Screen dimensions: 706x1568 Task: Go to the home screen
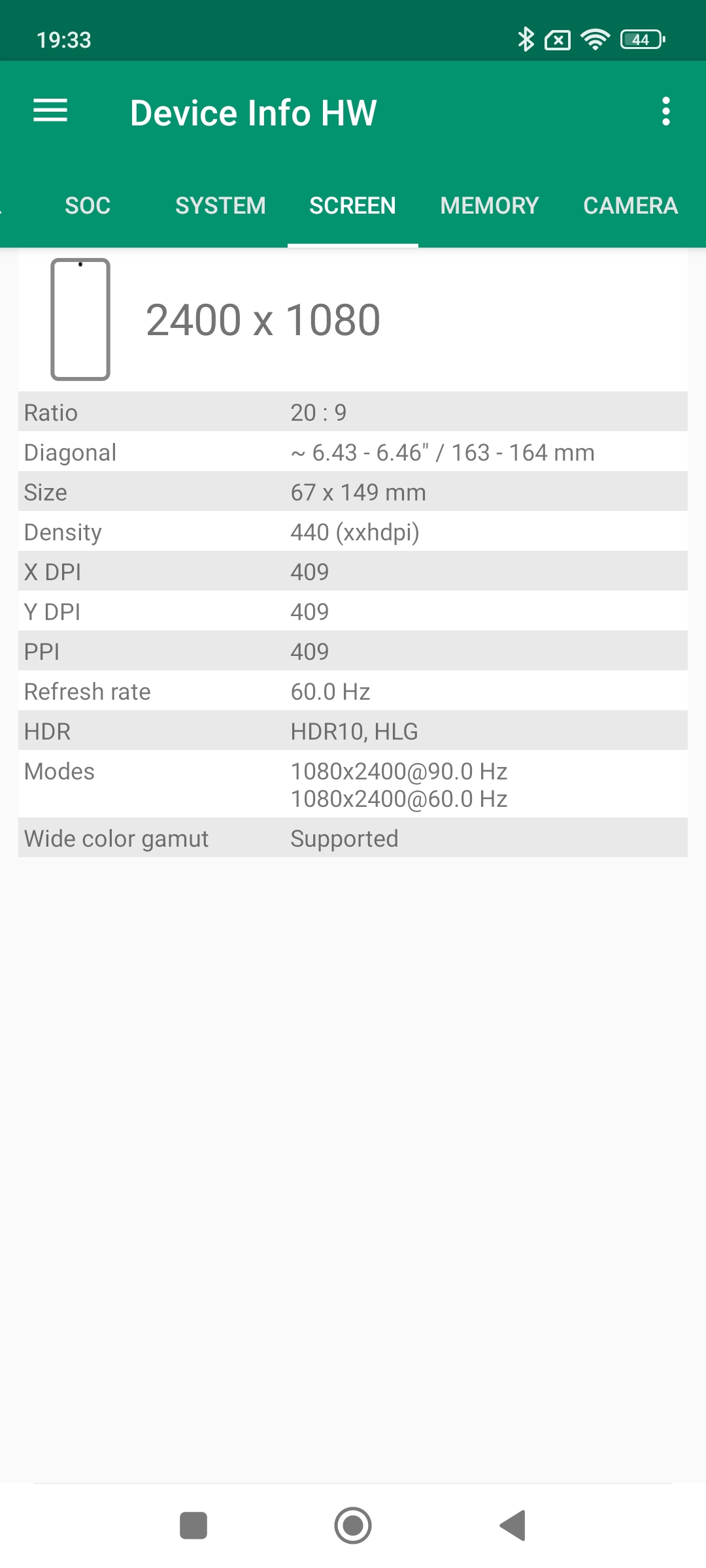[353, 1526]
